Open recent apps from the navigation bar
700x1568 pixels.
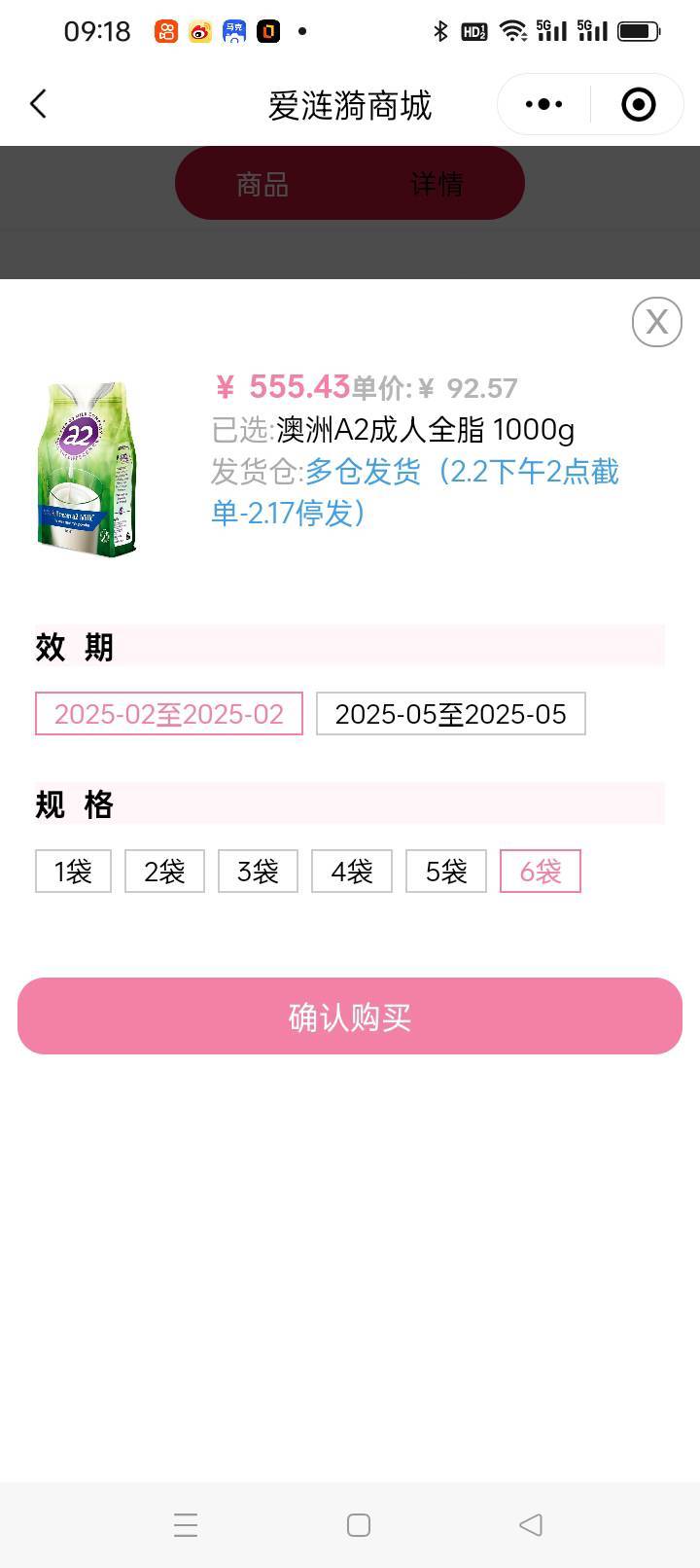186,1524
